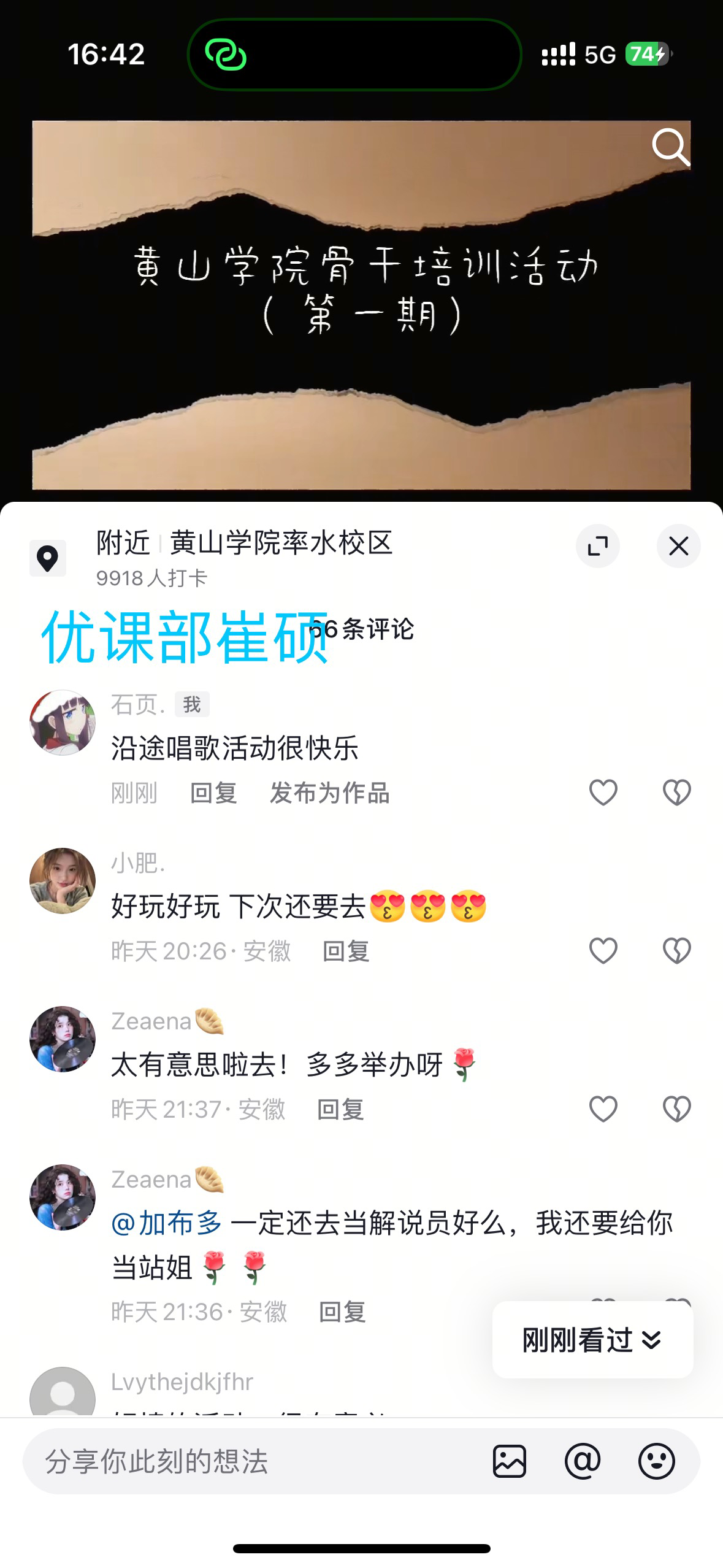Viewport: 723px width, 1568px height.
Task: Open the 黄山学院率水校区 location
Action: coord(281,543)
